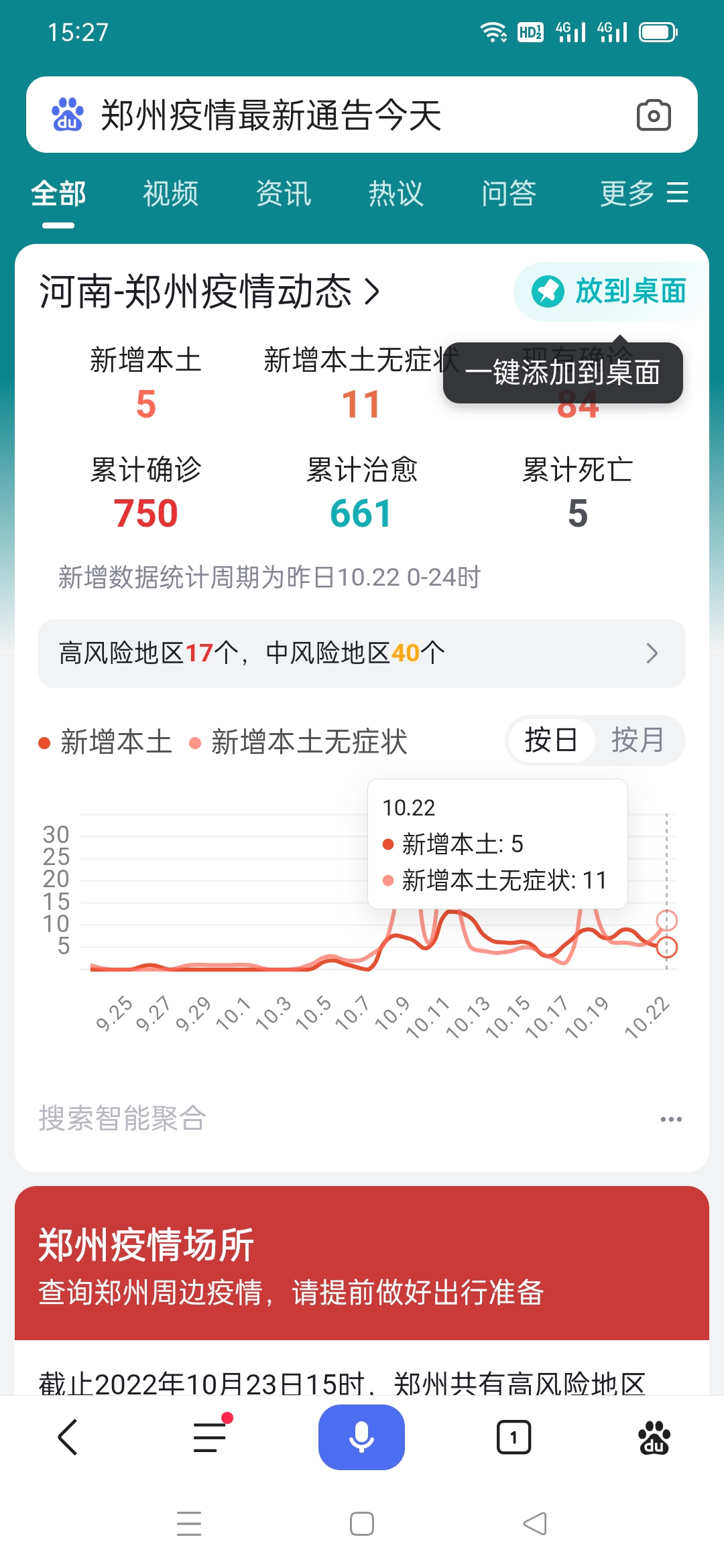
Task: Open camera search with the camera icon
Action: coord(654,114)
